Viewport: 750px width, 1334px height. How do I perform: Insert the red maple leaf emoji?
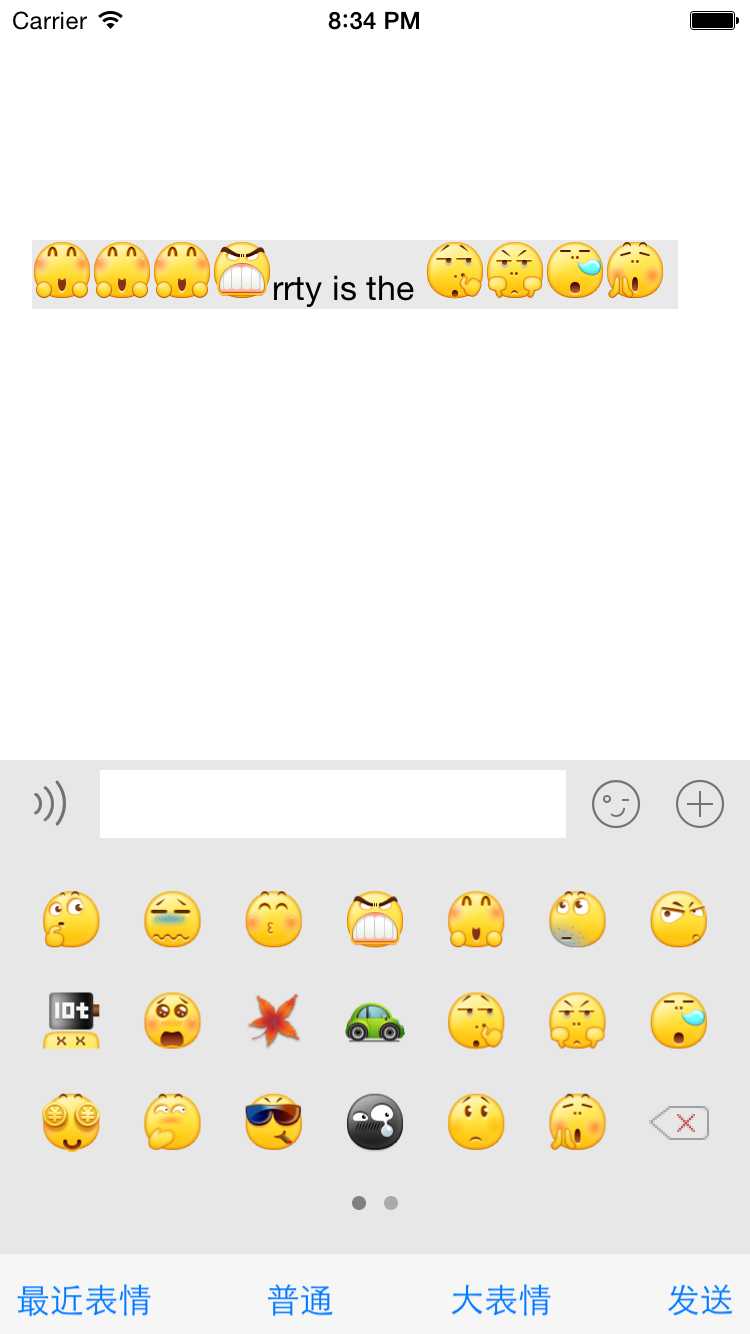point(273,1021)
